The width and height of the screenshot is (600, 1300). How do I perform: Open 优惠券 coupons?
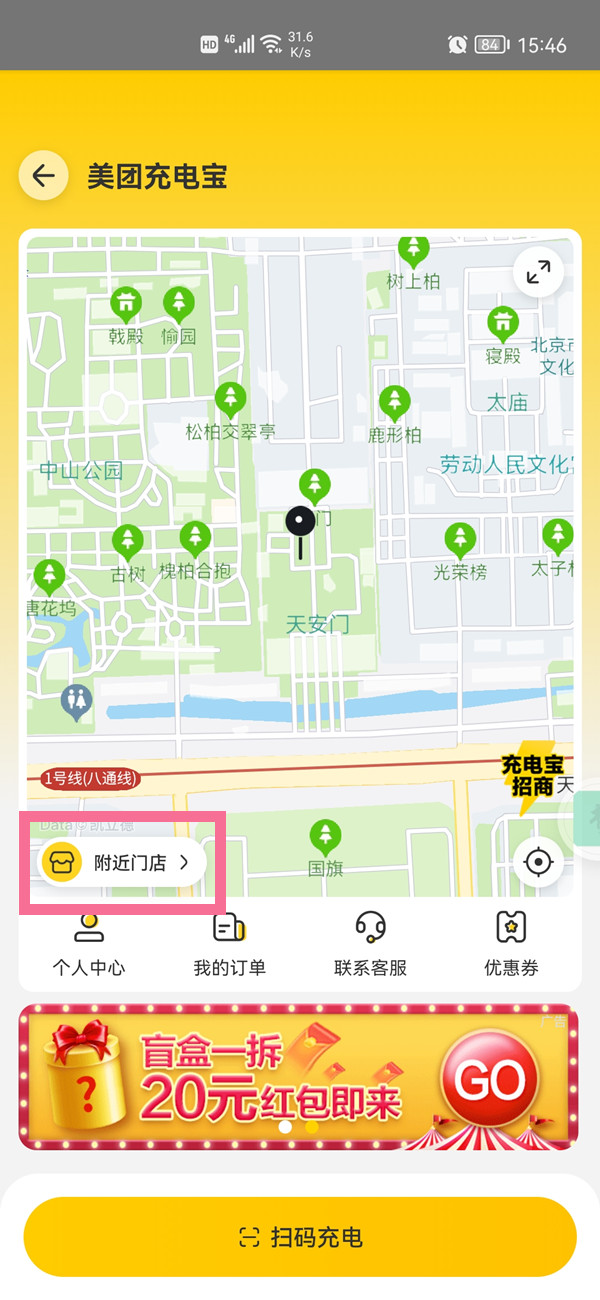coord(511,943)
